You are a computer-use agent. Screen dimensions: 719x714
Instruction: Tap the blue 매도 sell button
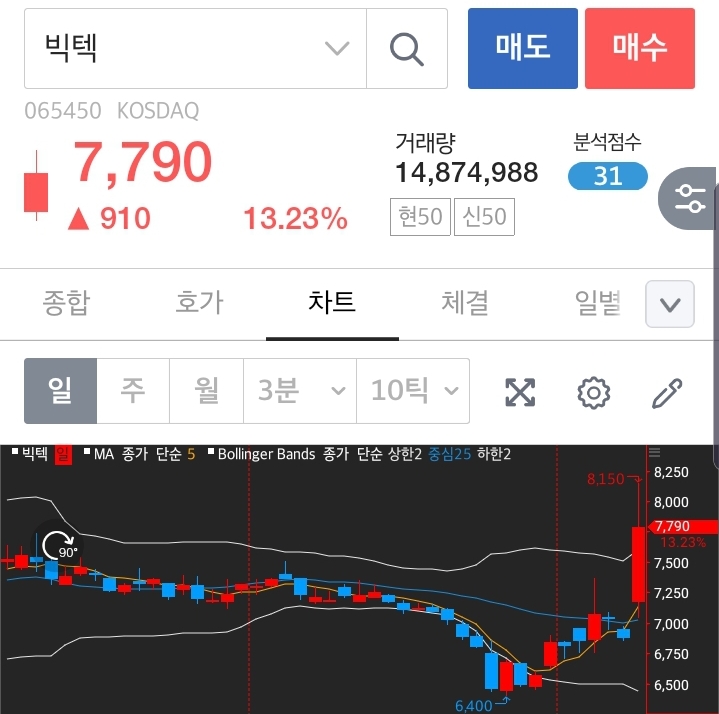[x=523, y=48]
